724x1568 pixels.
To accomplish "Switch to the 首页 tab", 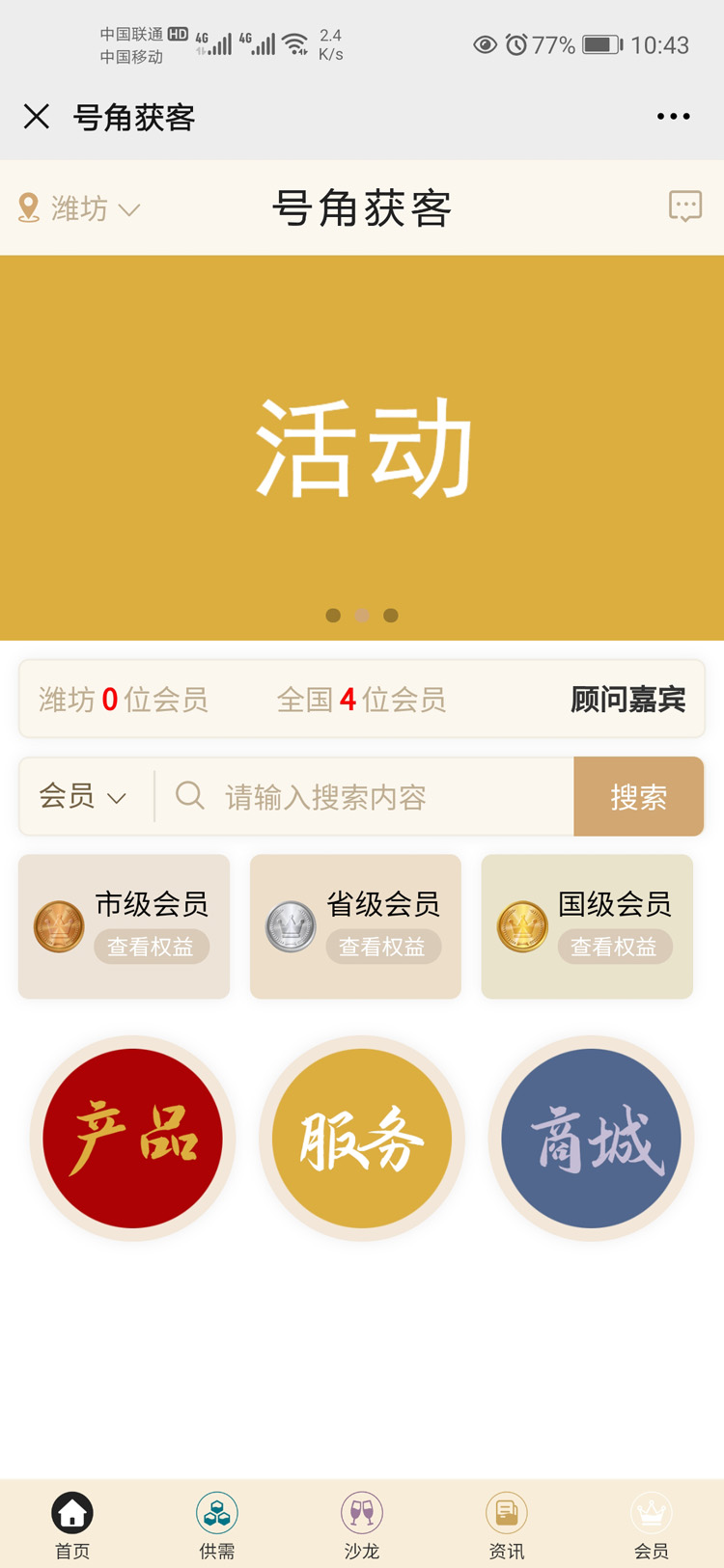I will [72, 1525].
